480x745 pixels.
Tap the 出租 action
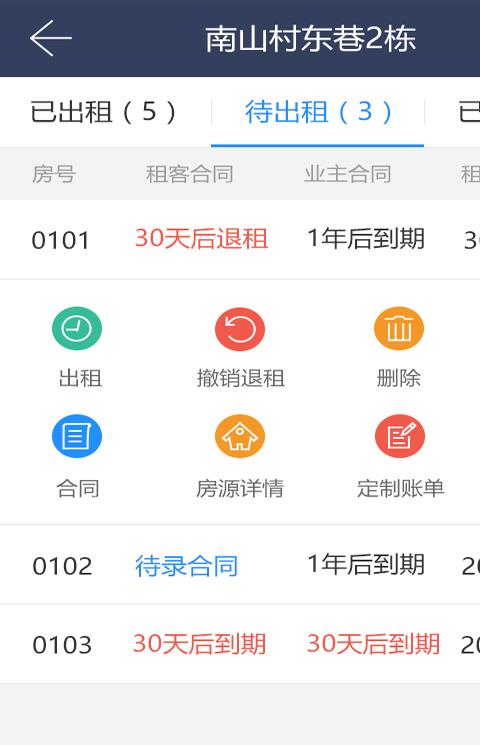coord(77,347)
